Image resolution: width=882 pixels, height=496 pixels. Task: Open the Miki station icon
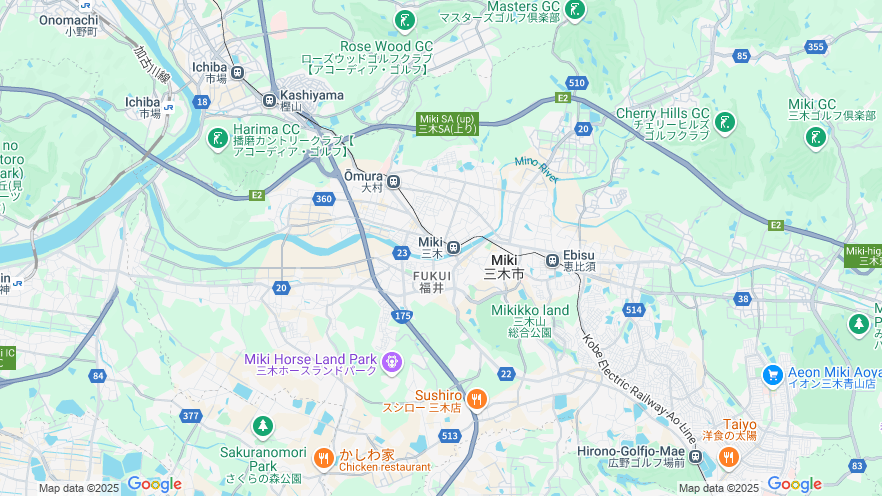[453, 247]
